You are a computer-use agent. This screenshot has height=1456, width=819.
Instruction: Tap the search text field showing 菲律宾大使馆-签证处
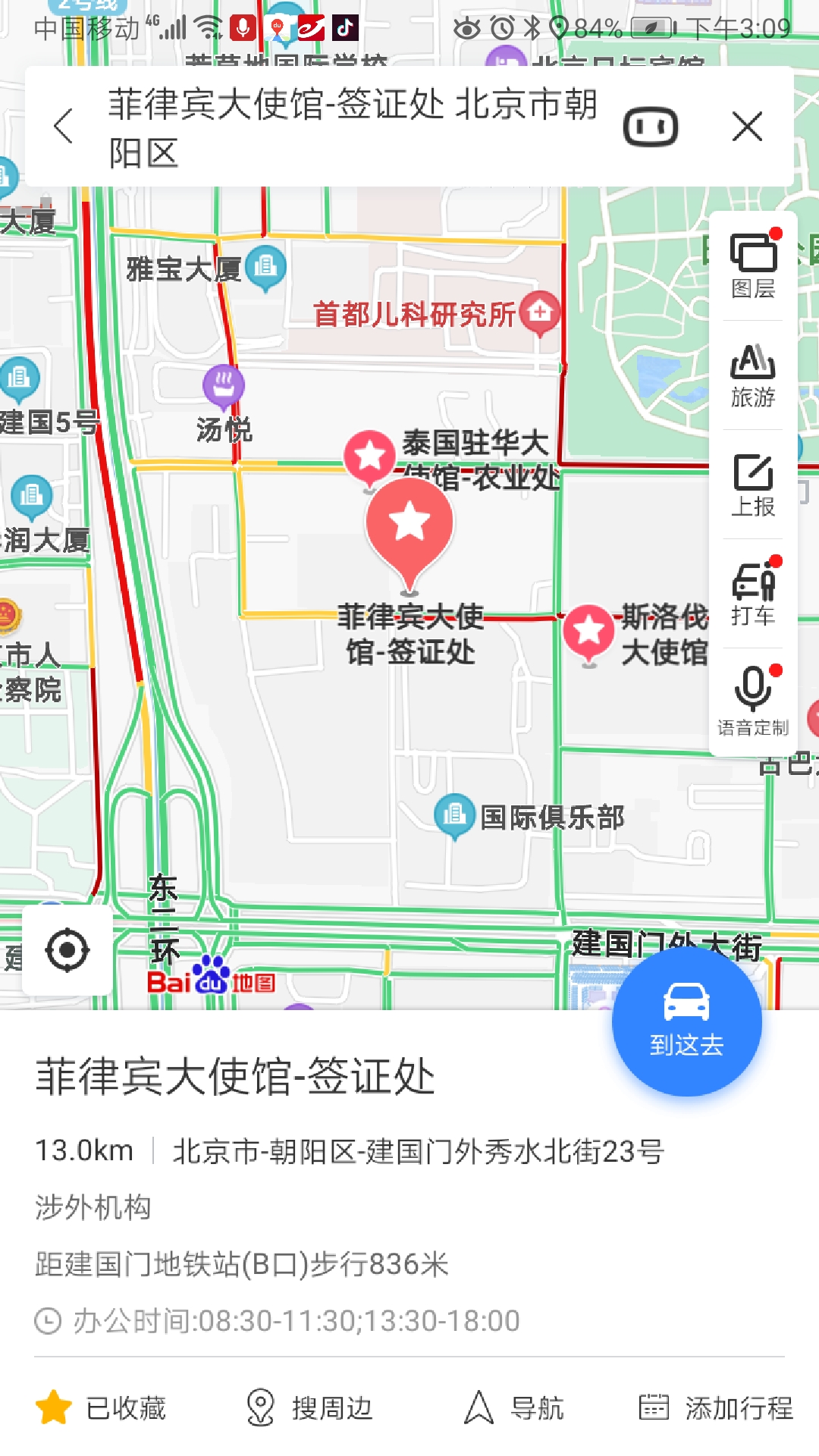click(353, 127)
